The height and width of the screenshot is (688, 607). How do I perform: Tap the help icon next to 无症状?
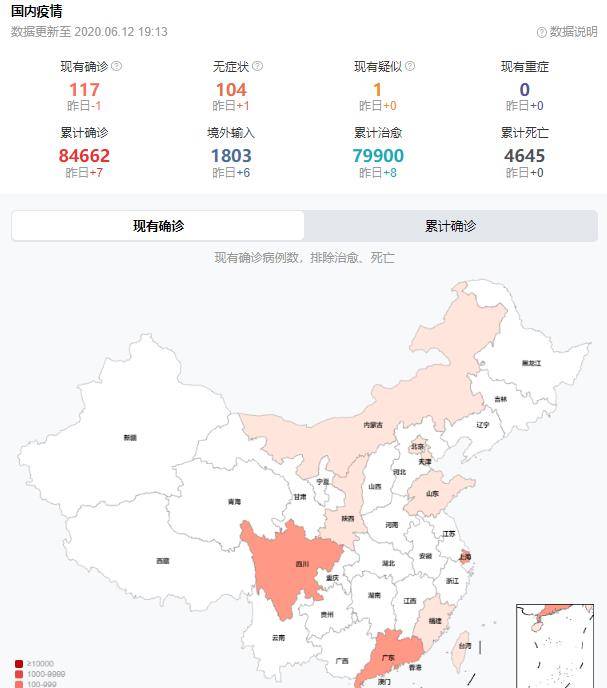coord(257,67)
